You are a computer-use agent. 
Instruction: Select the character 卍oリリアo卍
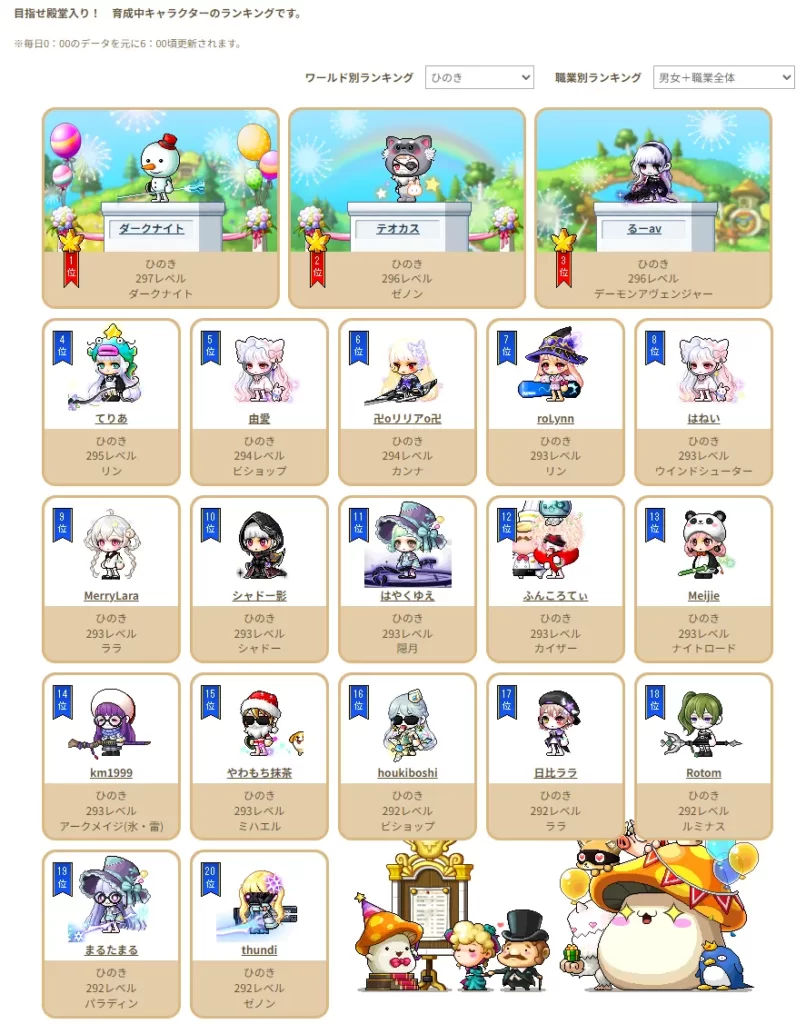pyautogui.click(x=407, y=418)
